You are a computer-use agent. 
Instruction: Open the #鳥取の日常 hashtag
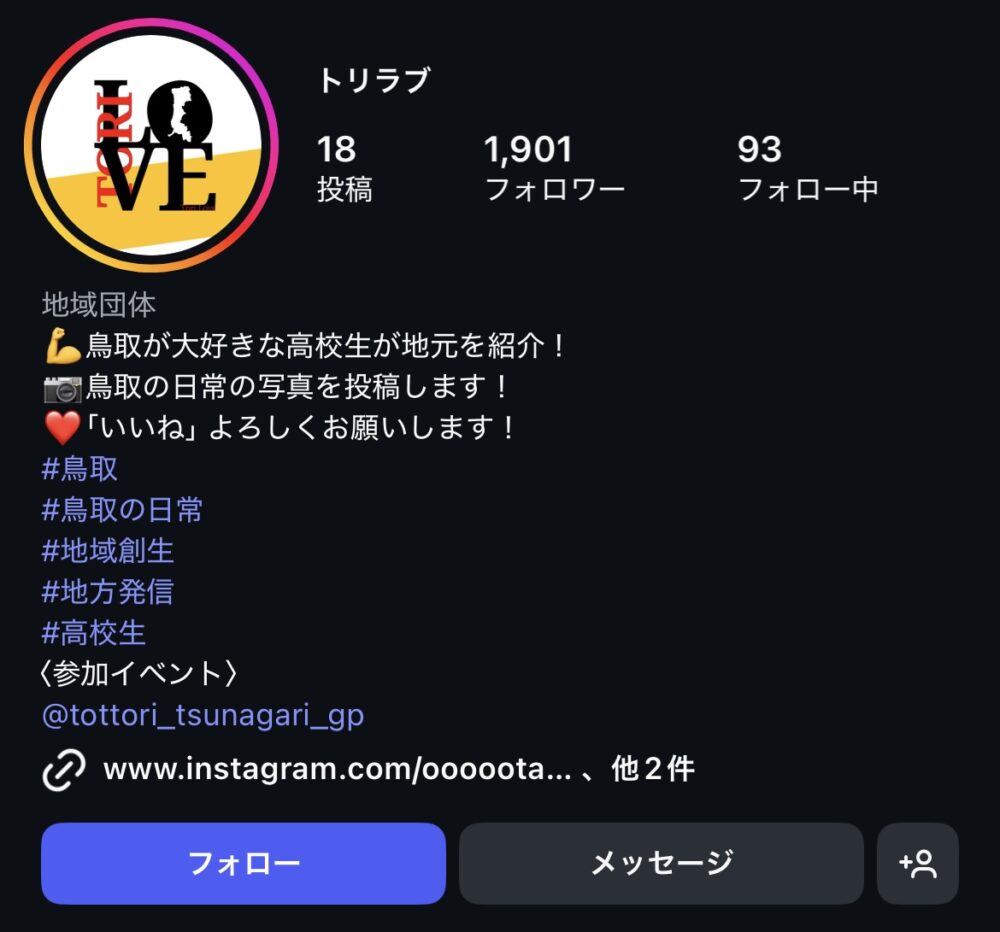[x=122, y=510]
